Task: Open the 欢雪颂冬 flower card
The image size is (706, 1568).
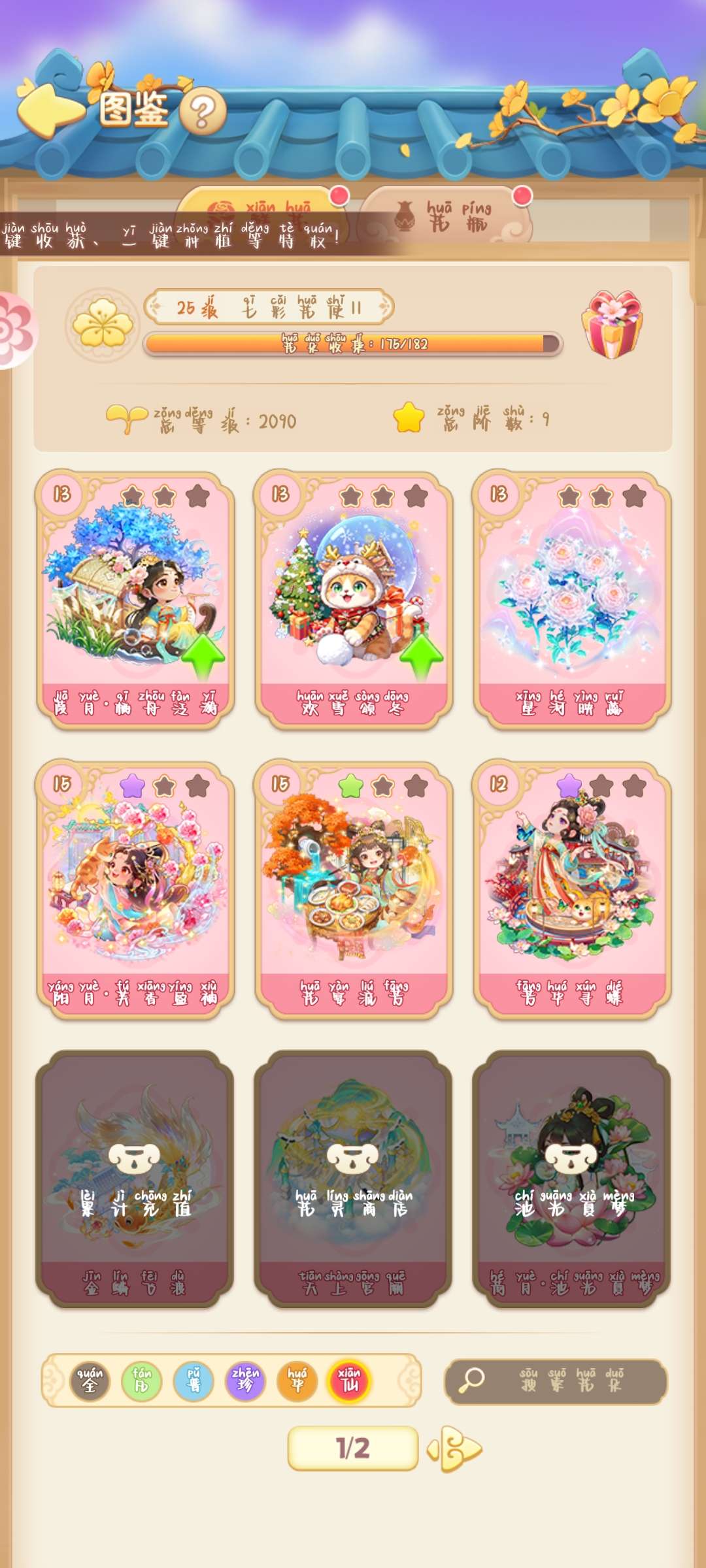Action: pos(353,598)
